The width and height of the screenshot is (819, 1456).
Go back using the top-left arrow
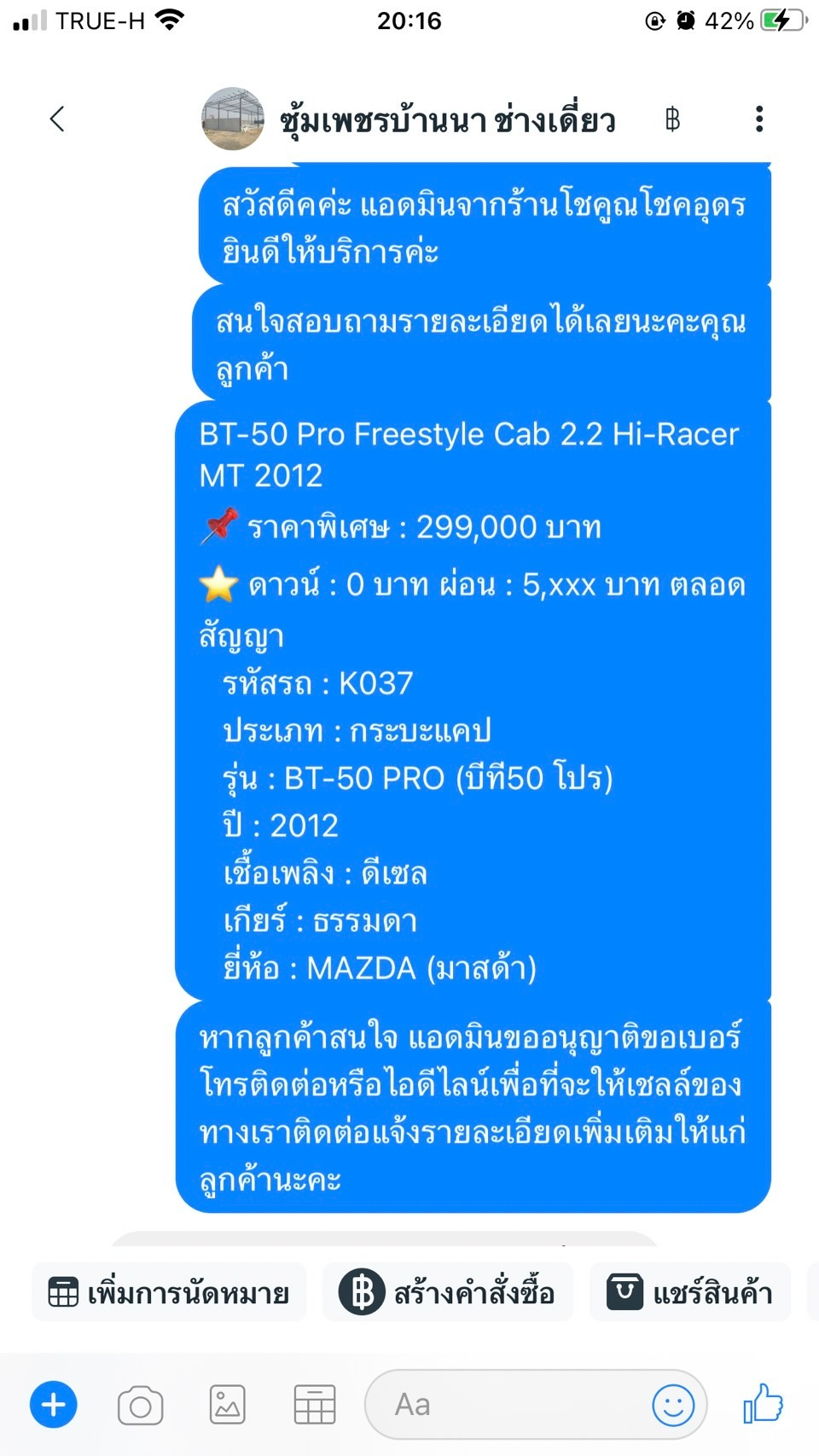tap(57, 119)
